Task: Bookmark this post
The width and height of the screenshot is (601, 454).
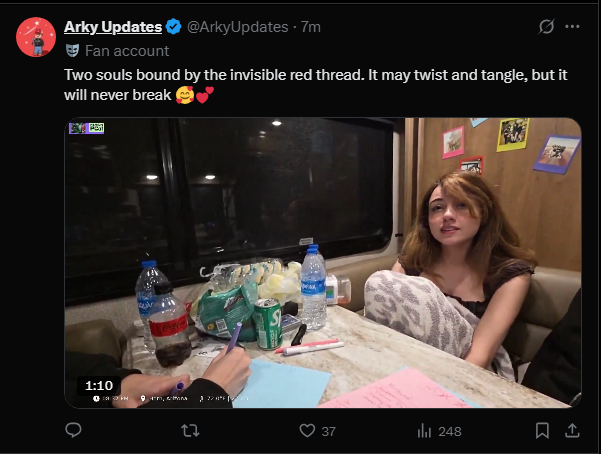Action: point(542,431)
